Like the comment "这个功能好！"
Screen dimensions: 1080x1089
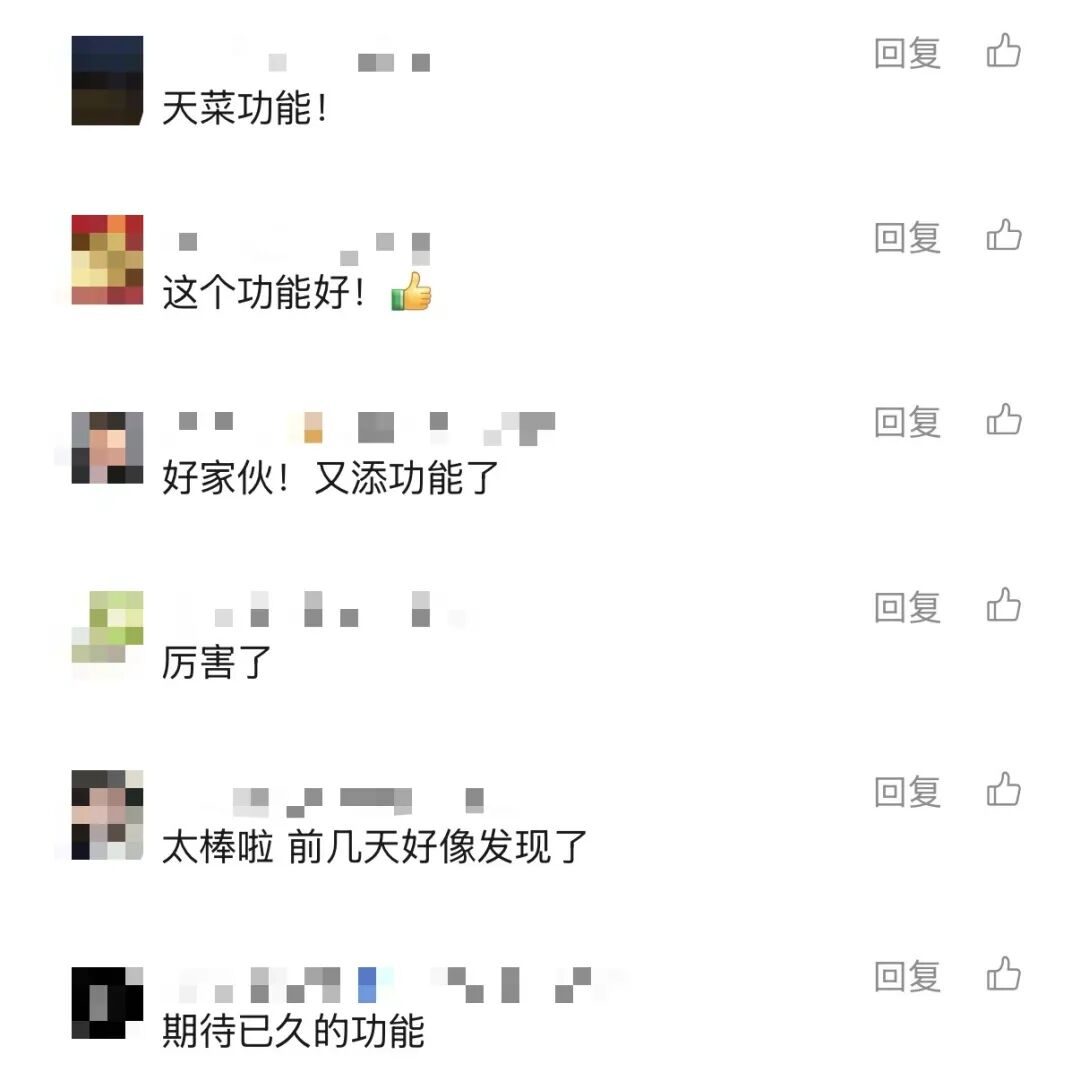pyautogui.click(x=1004, y=236)
